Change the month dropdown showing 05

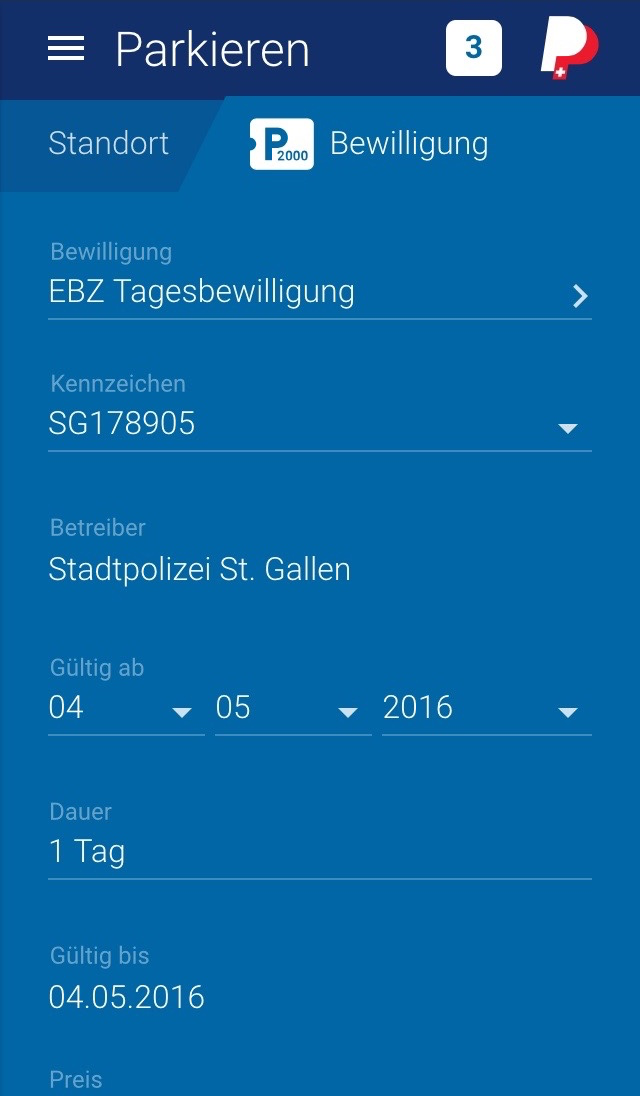click(x=292, y=709)
